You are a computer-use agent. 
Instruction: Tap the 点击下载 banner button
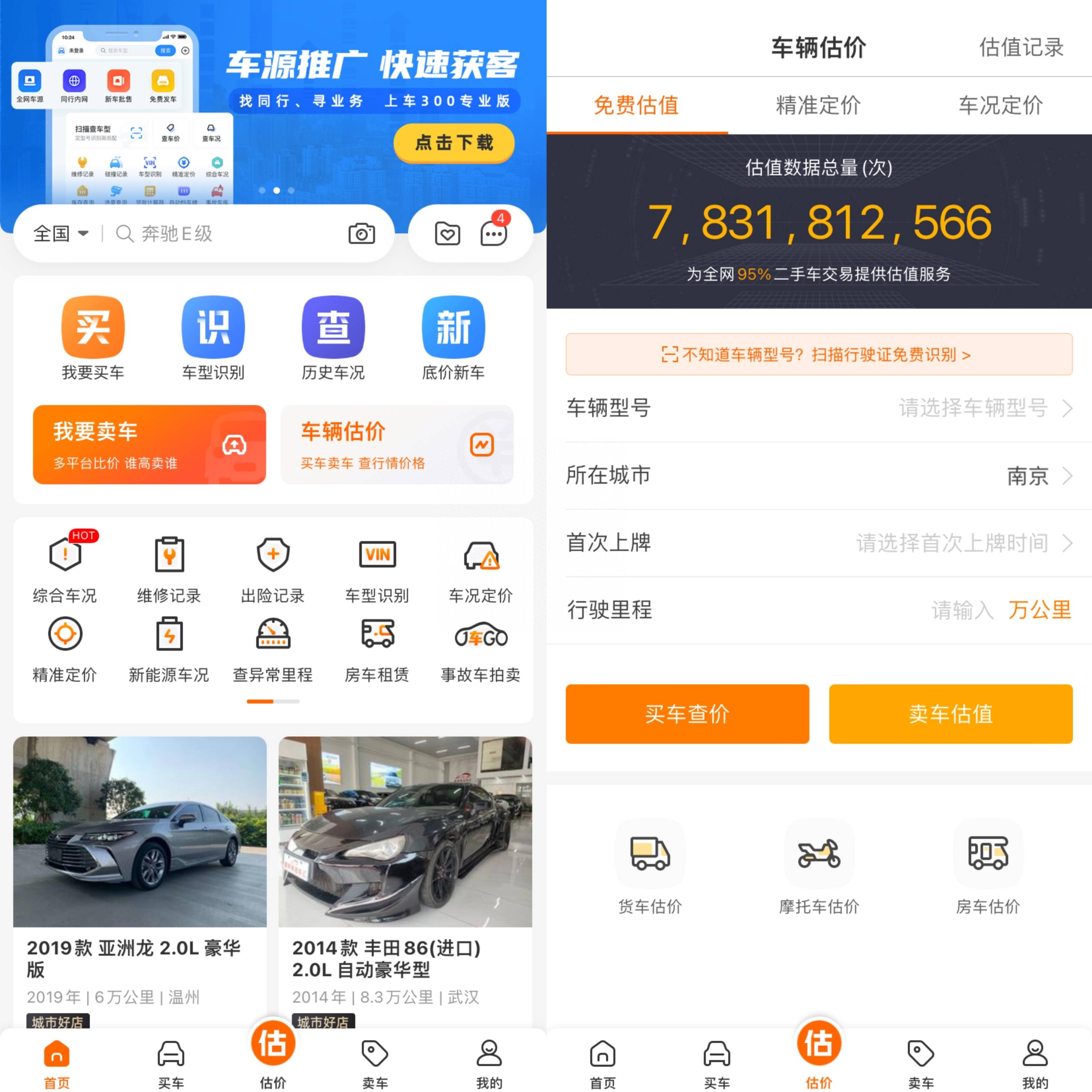[453, 142]
